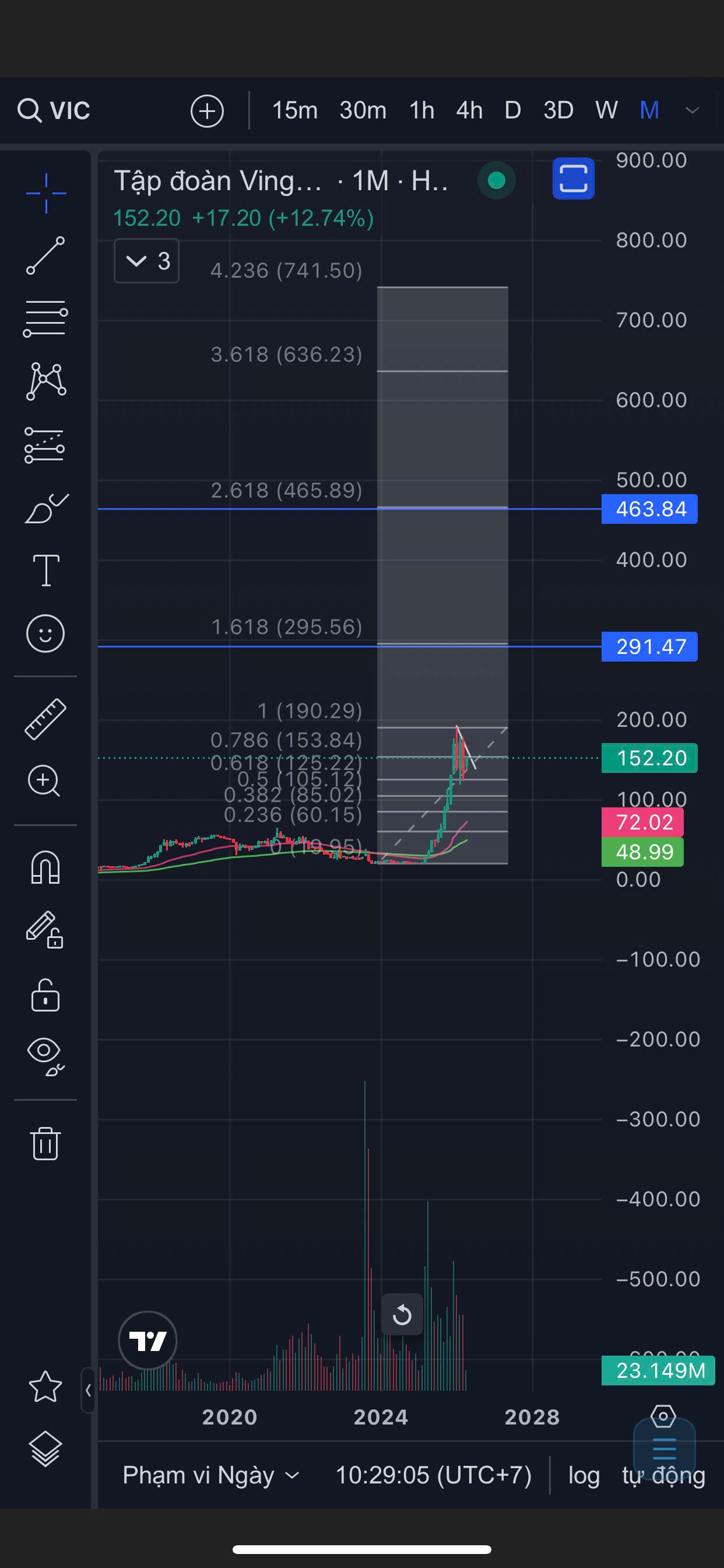The width and height of the screenshot is (724, 1568).
Task: Activate the zoom in tool
Action: [45, 781]
